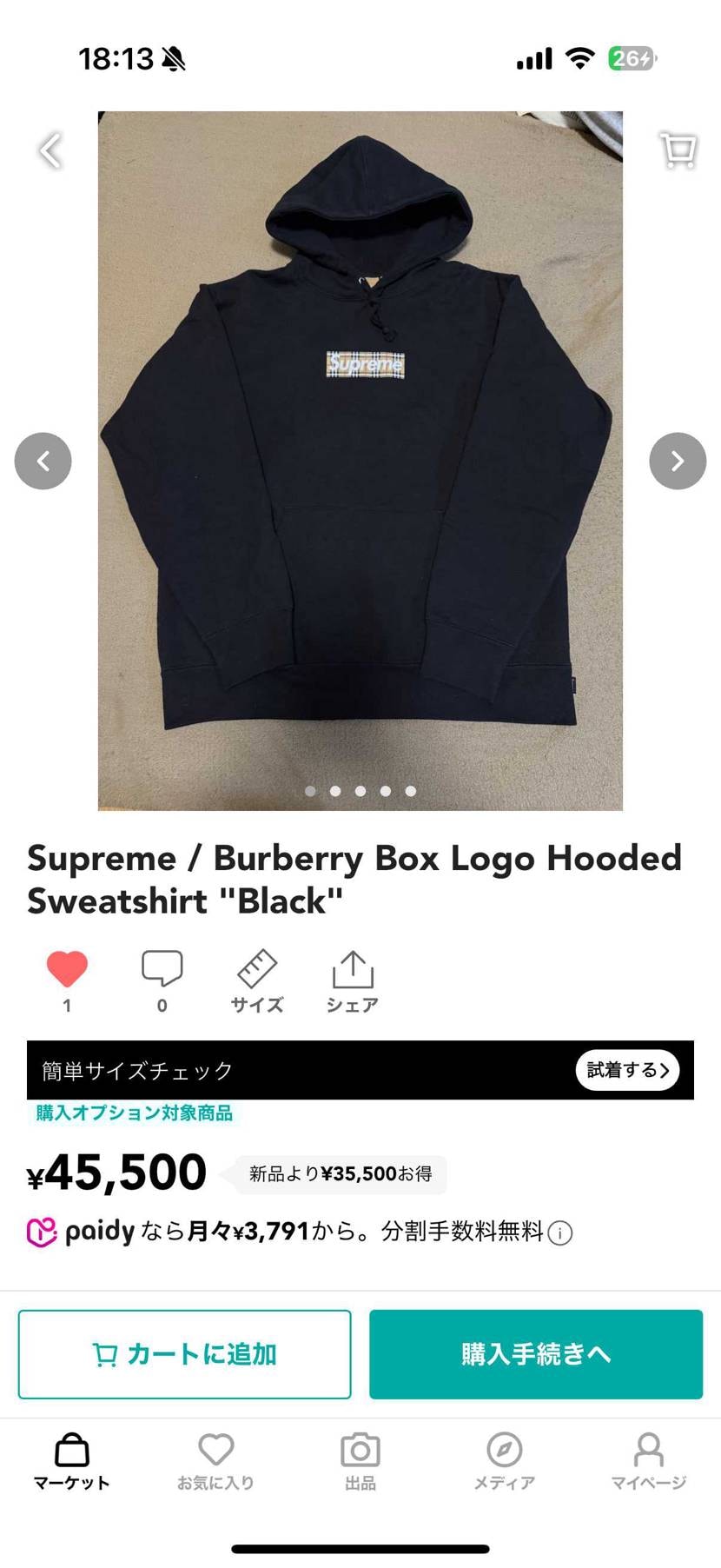
Task: Tap the second dot in the image pager
Action: click(x=336, y=791)
